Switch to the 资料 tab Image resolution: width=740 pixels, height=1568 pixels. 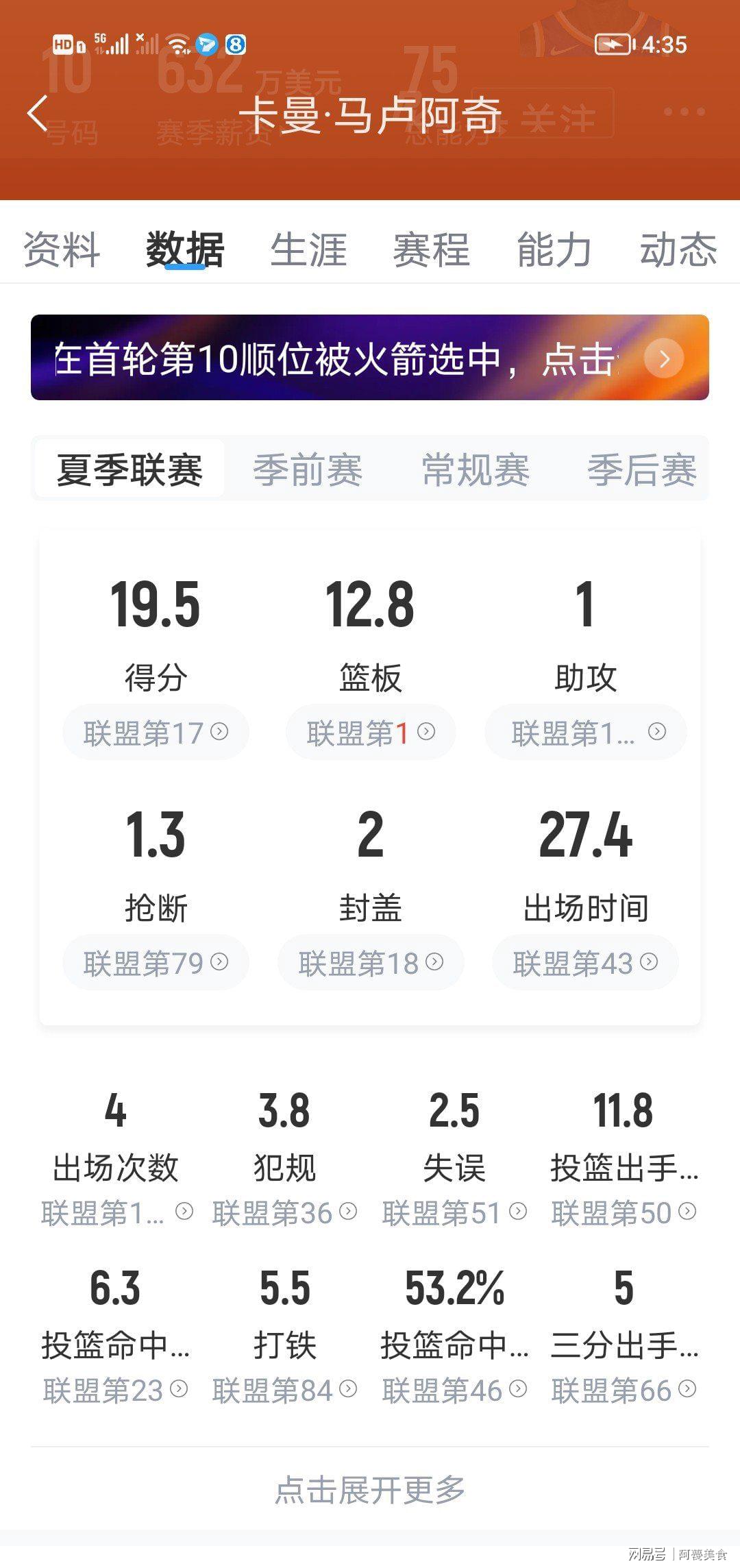(x=62, y=249)
